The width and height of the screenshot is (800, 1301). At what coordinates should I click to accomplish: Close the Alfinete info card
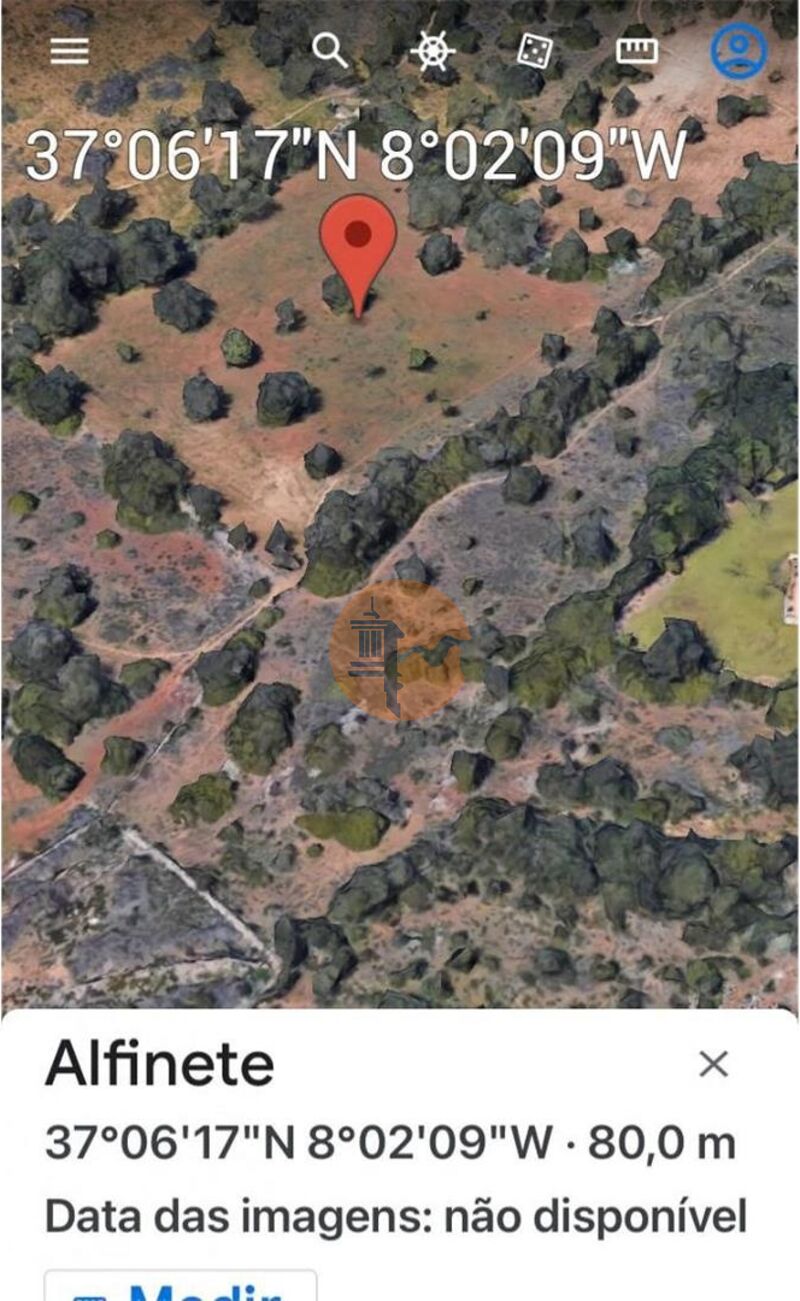point(713,1064)
